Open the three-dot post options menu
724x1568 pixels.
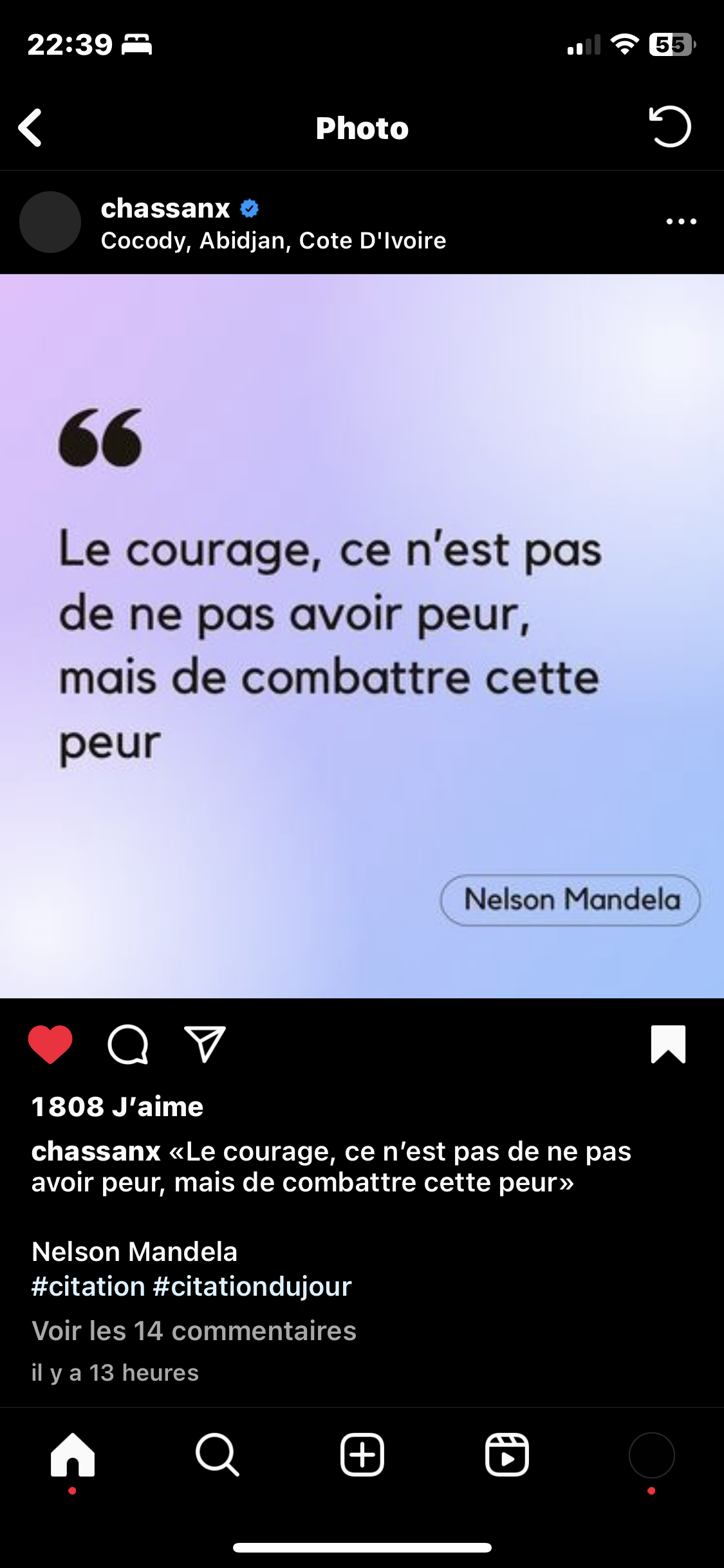[x=681, y=221]
